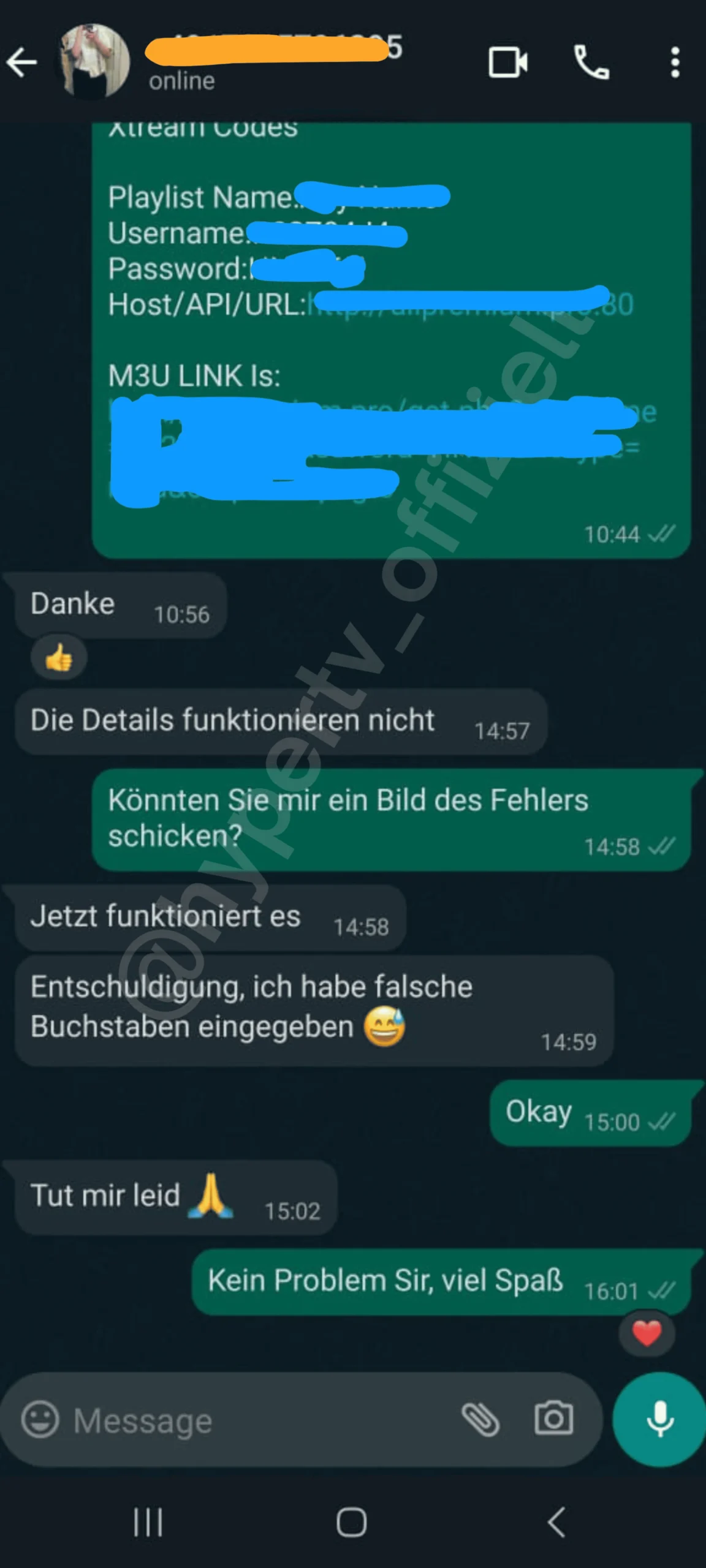The image size is (706, 1568).
Task: Go back to the chat list
Action: (22, 62)
